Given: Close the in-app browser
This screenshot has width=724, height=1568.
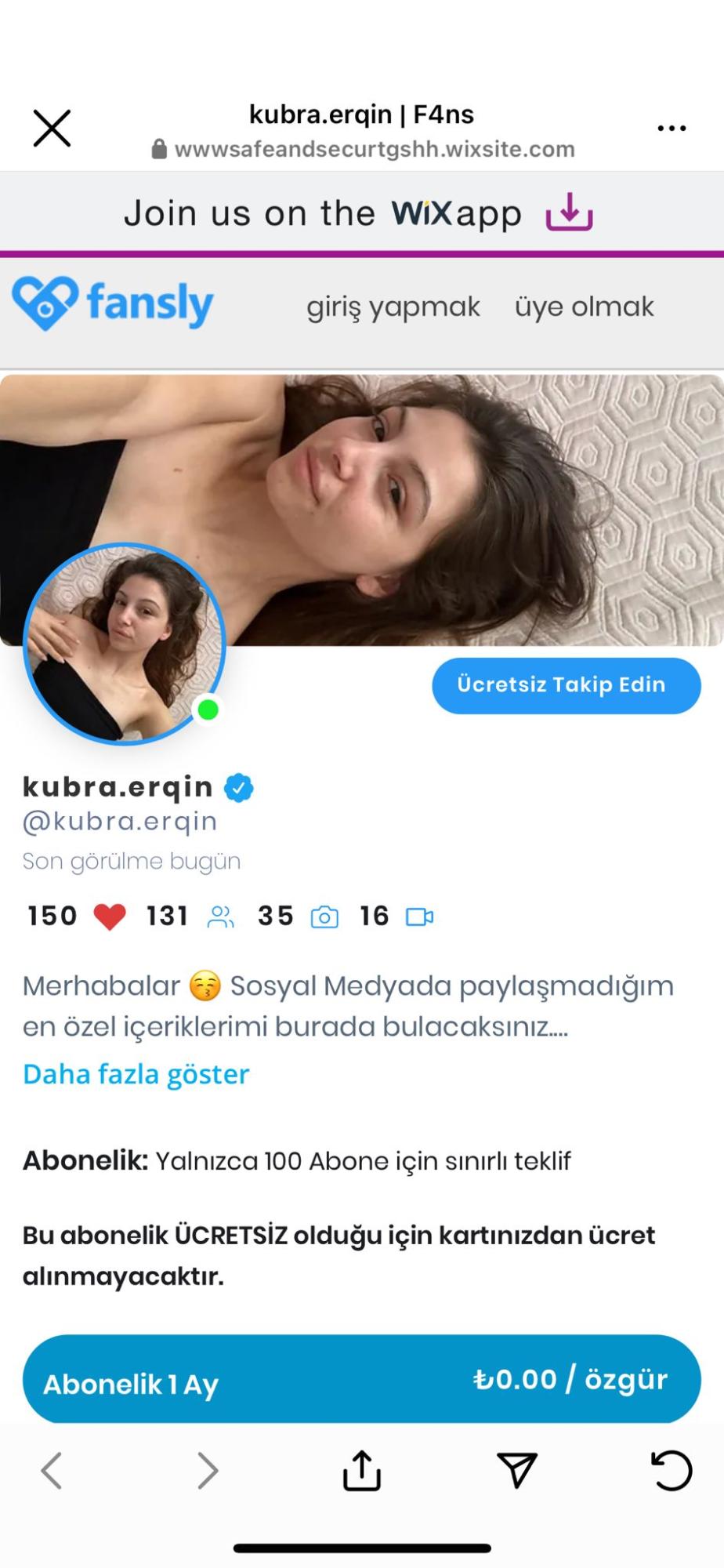Looking at the screenshot, I should (x=52, y=129).
